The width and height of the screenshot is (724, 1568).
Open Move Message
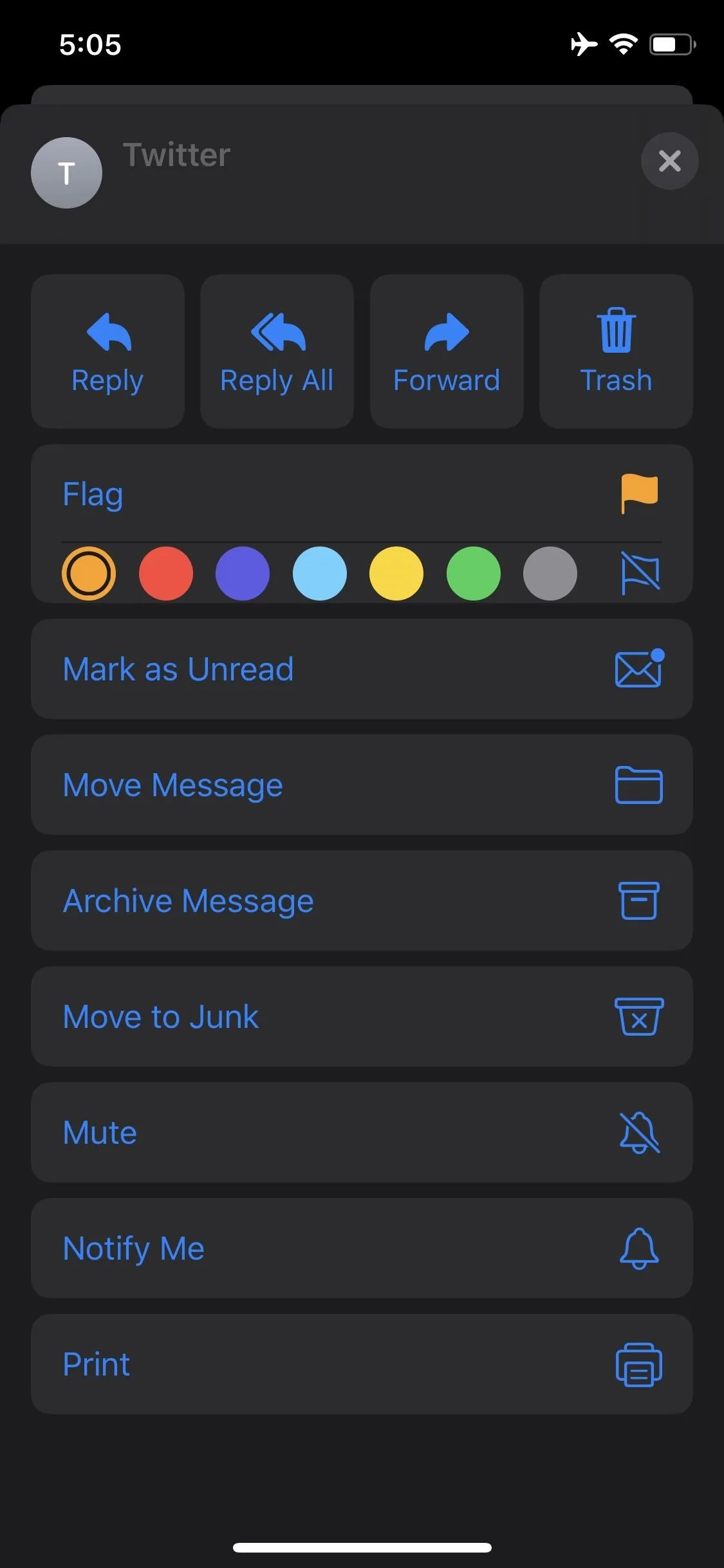click(x=362, y=785)
